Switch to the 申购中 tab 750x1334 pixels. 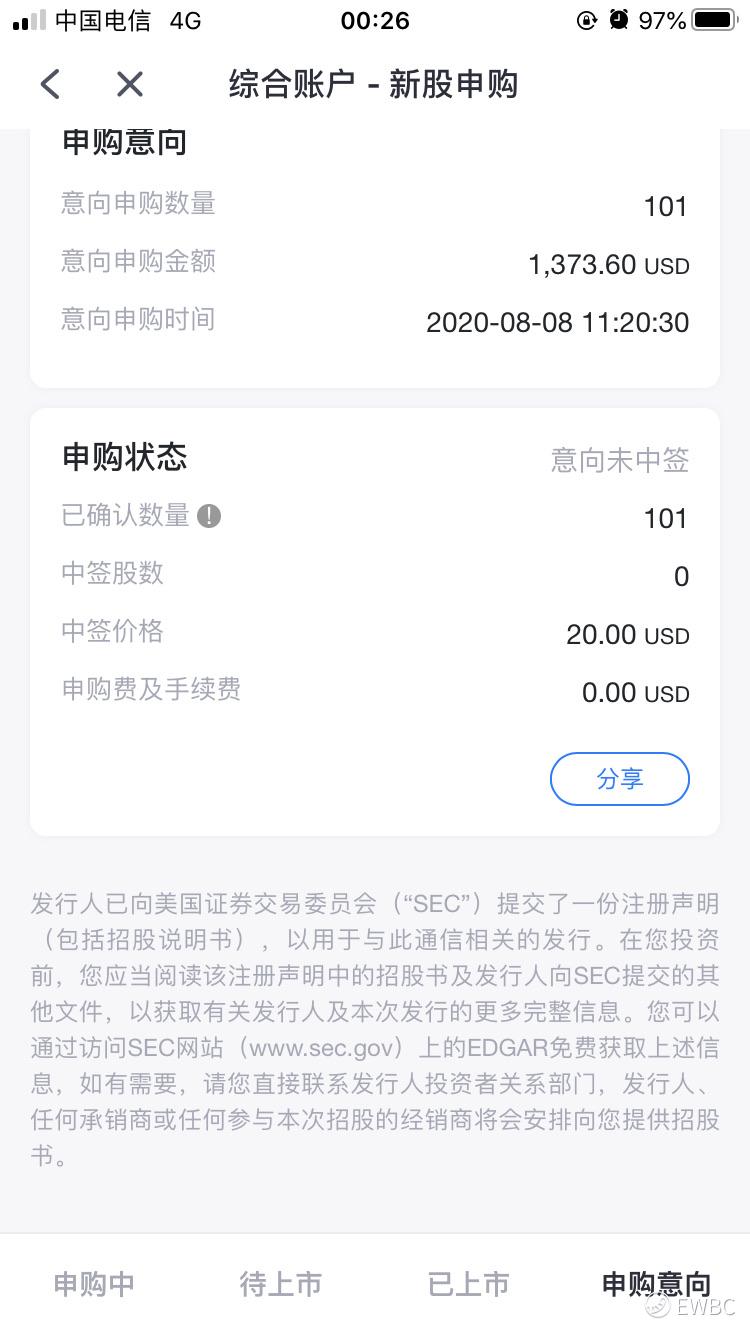tap(94, 1283)
